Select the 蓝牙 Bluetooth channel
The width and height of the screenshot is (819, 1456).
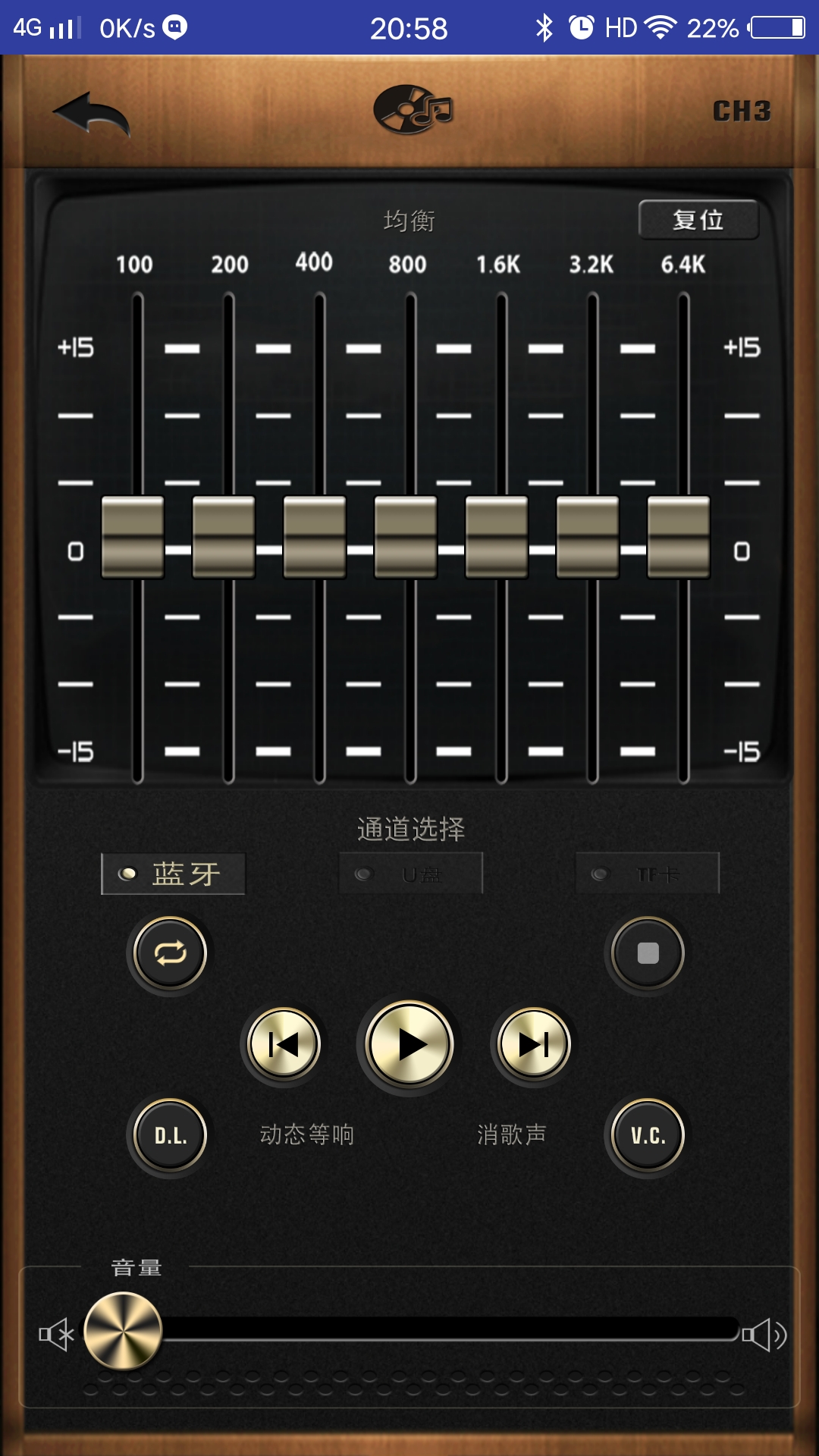coord(174,874)
